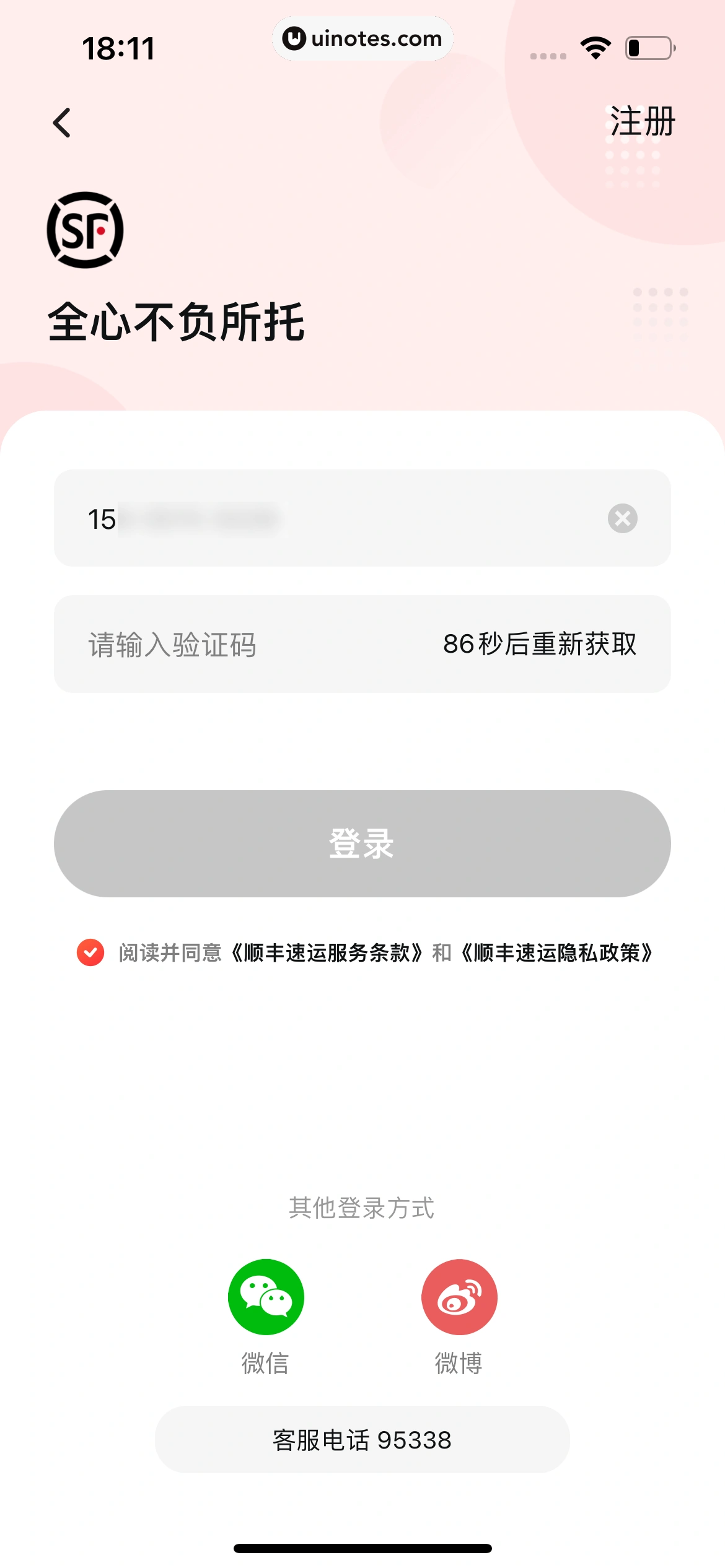Uncheck the agreement checkbox

[90, 952]
